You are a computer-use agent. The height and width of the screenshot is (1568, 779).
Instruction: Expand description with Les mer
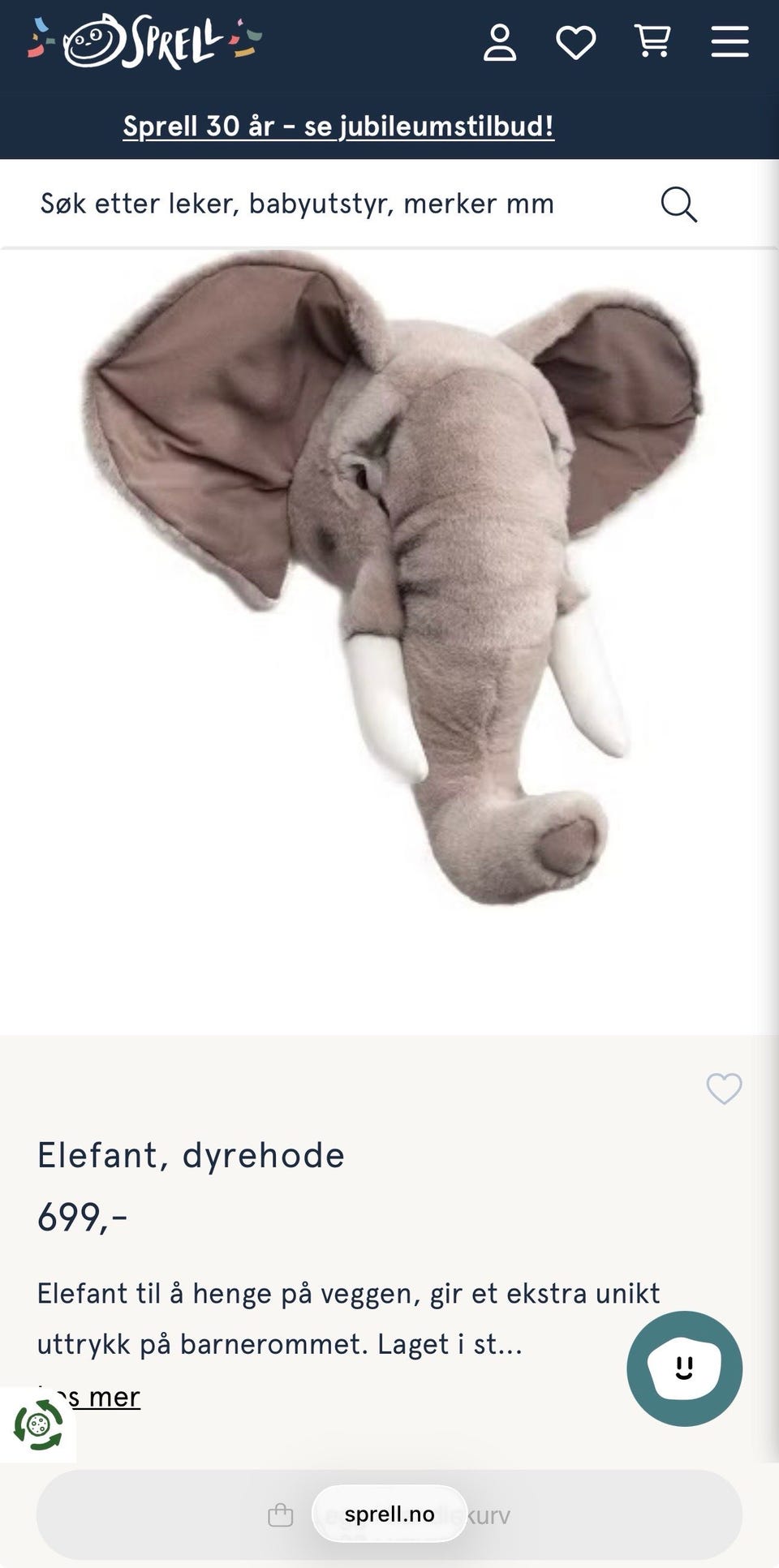[105, 1397]
